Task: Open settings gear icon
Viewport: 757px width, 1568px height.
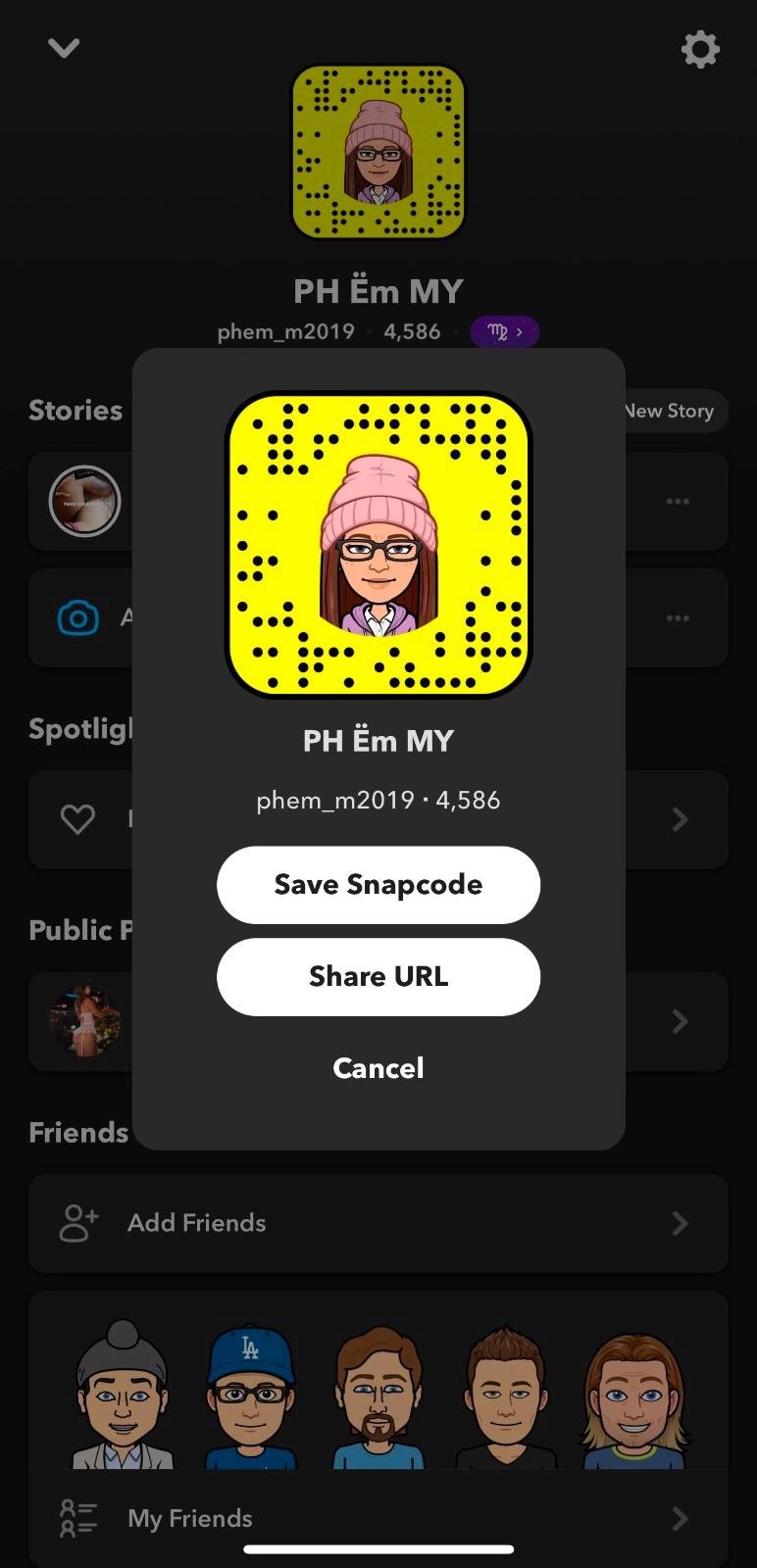Action: (x=699, y=49)
